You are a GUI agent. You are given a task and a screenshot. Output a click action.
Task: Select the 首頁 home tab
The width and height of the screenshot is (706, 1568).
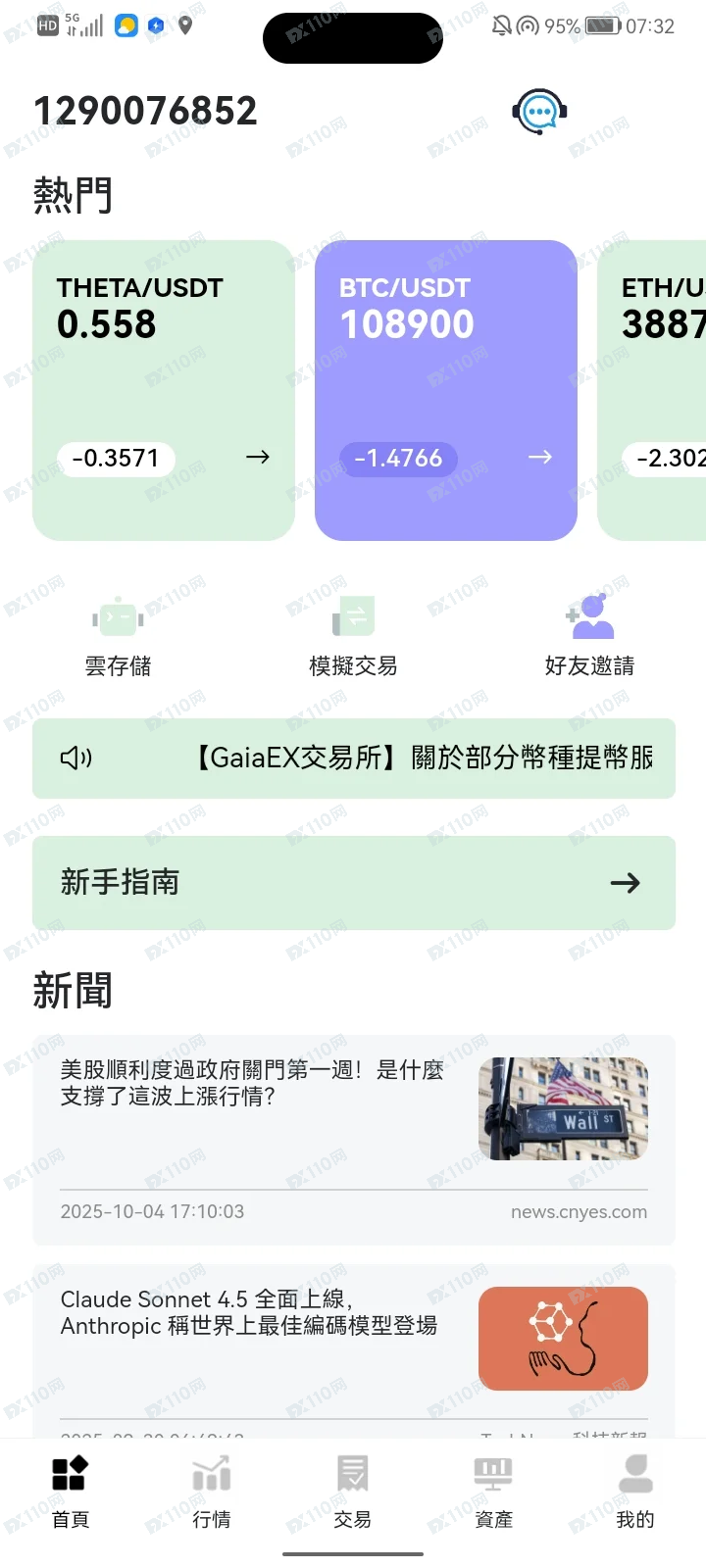coord(71,1490)
